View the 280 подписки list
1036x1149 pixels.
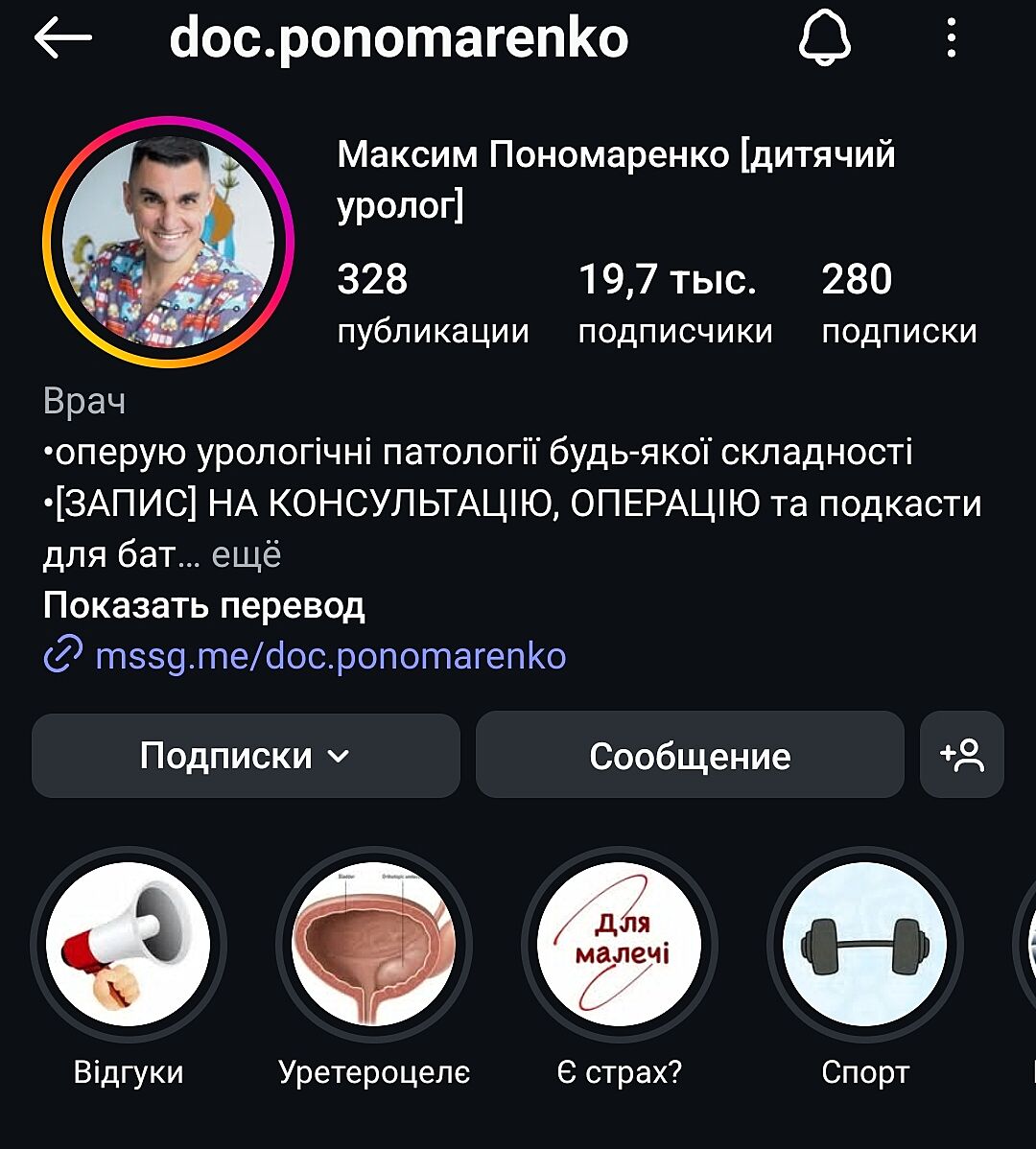pos(899,303)
